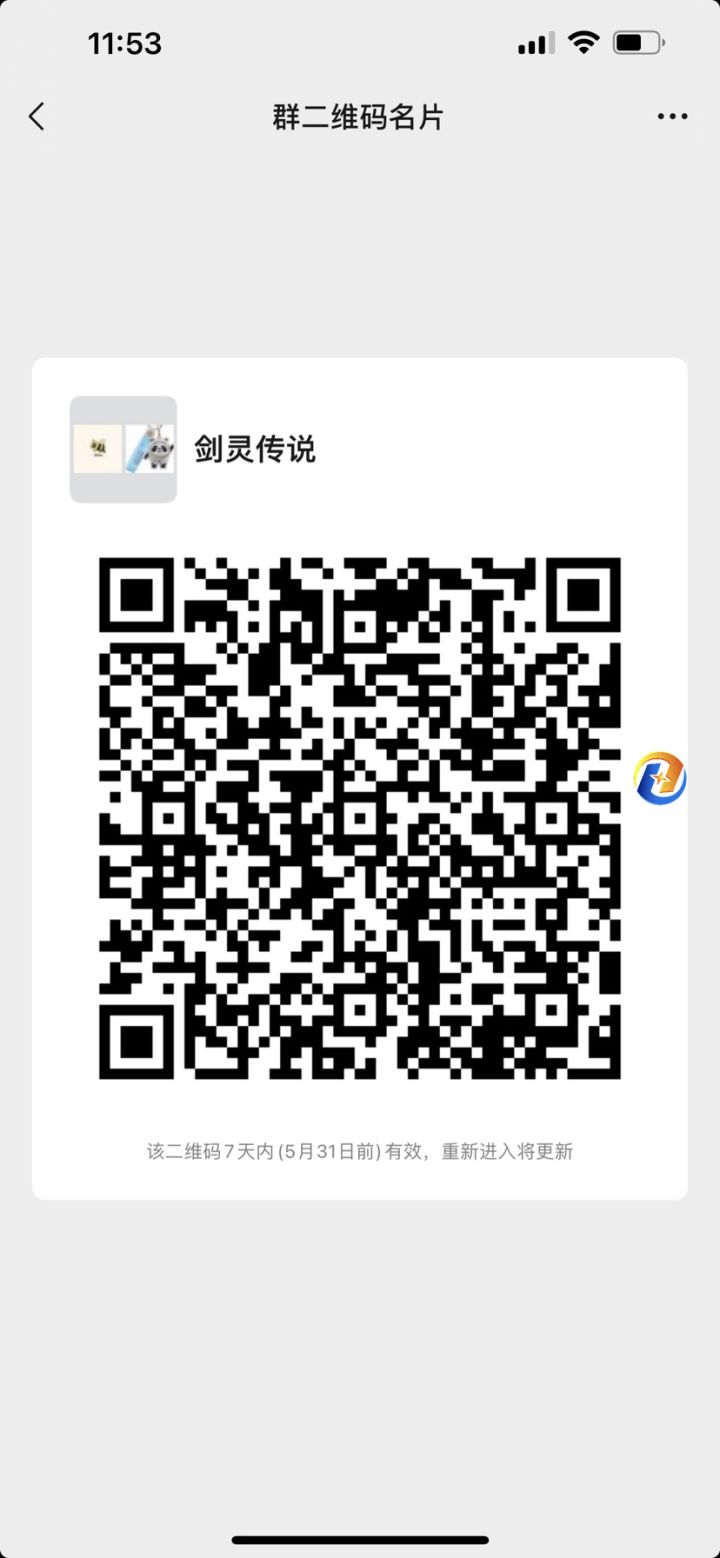Tap the 5月31日前 expiry date text
720x1558 pixels.
(x=330, y=1150)
